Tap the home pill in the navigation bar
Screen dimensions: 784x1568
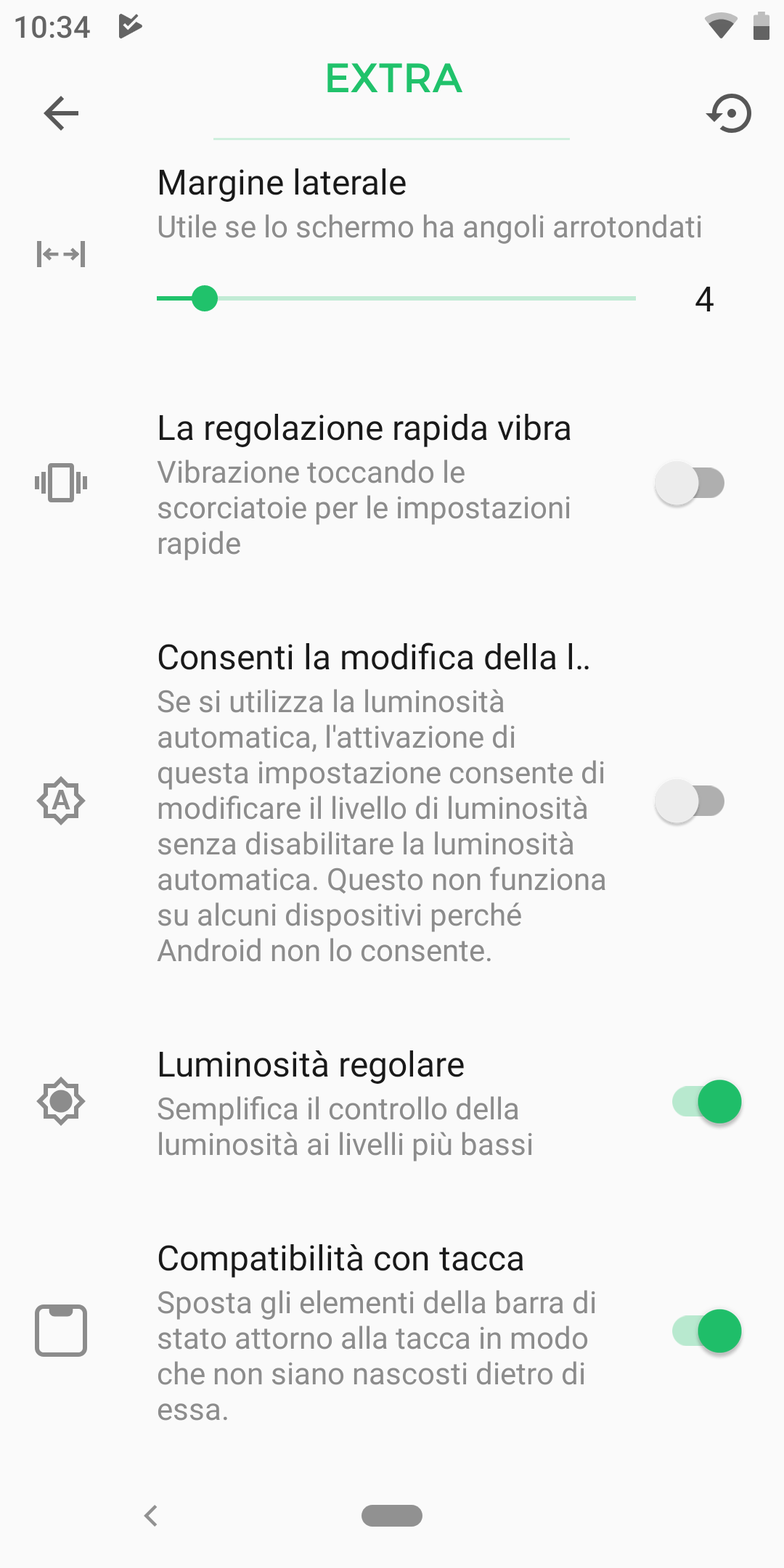(x=392, y=1516)
